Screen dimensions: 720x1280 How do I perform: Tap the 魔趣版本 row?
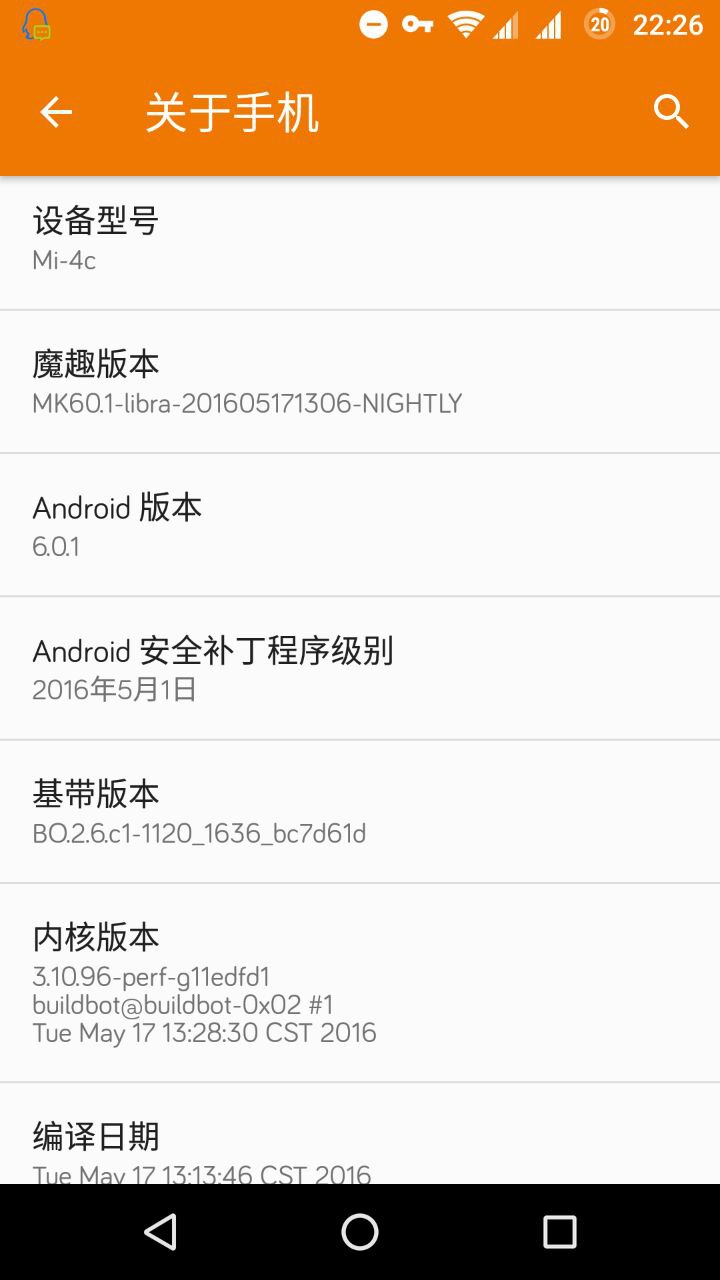[360, 382]
